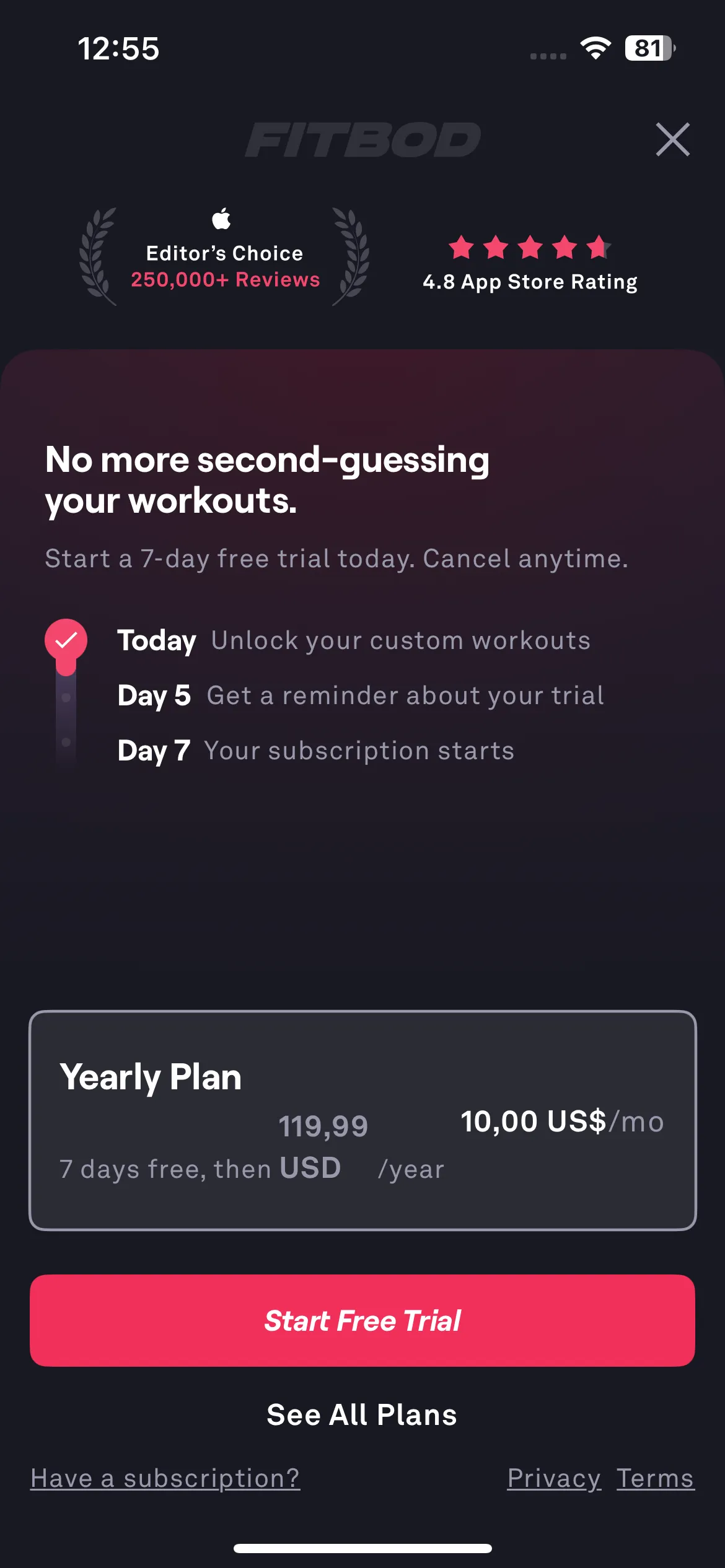View the Terms link
Screen dimensions: 725x1568
tap(655, 1478)
